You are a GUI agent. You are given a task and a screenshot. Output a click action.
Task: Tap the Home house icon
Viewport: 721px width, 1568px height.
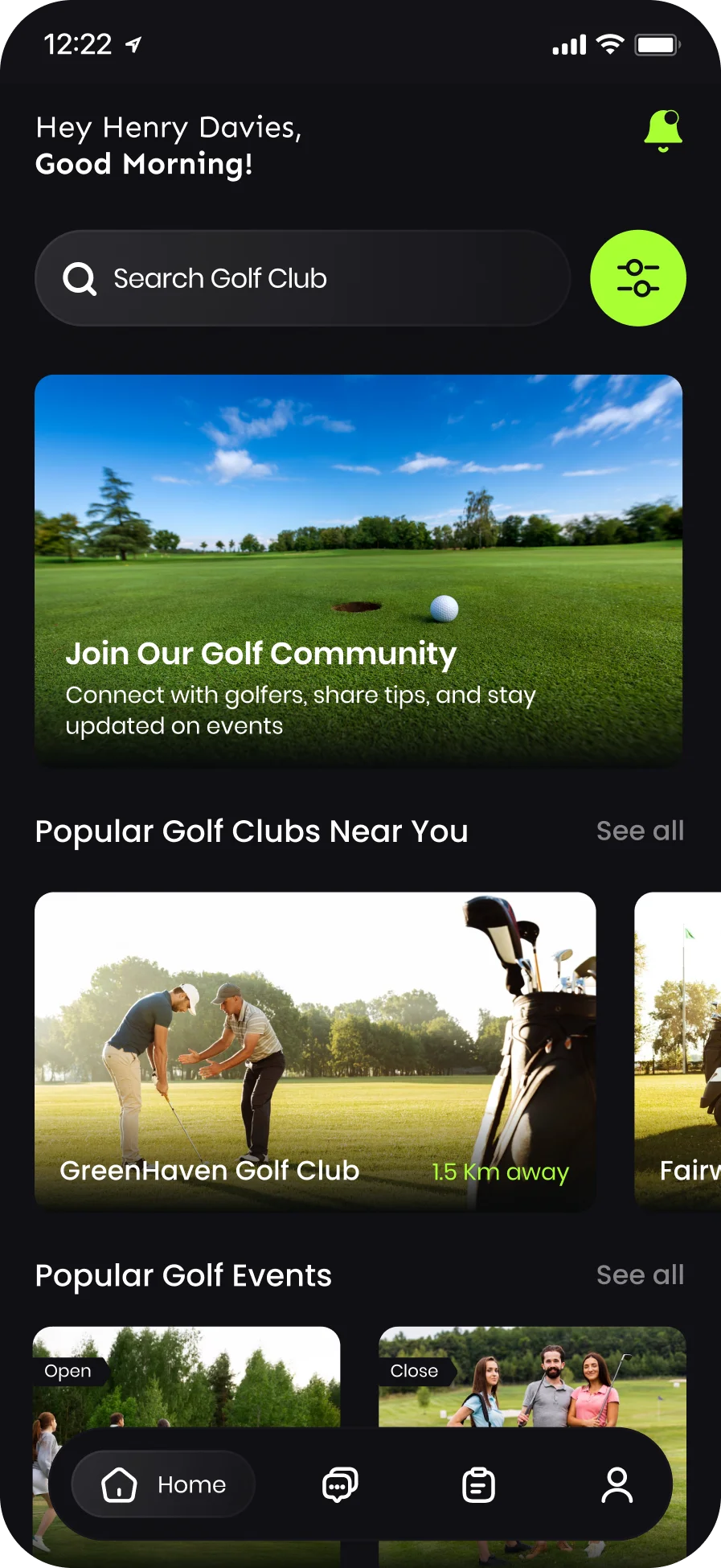point(119,1484)
